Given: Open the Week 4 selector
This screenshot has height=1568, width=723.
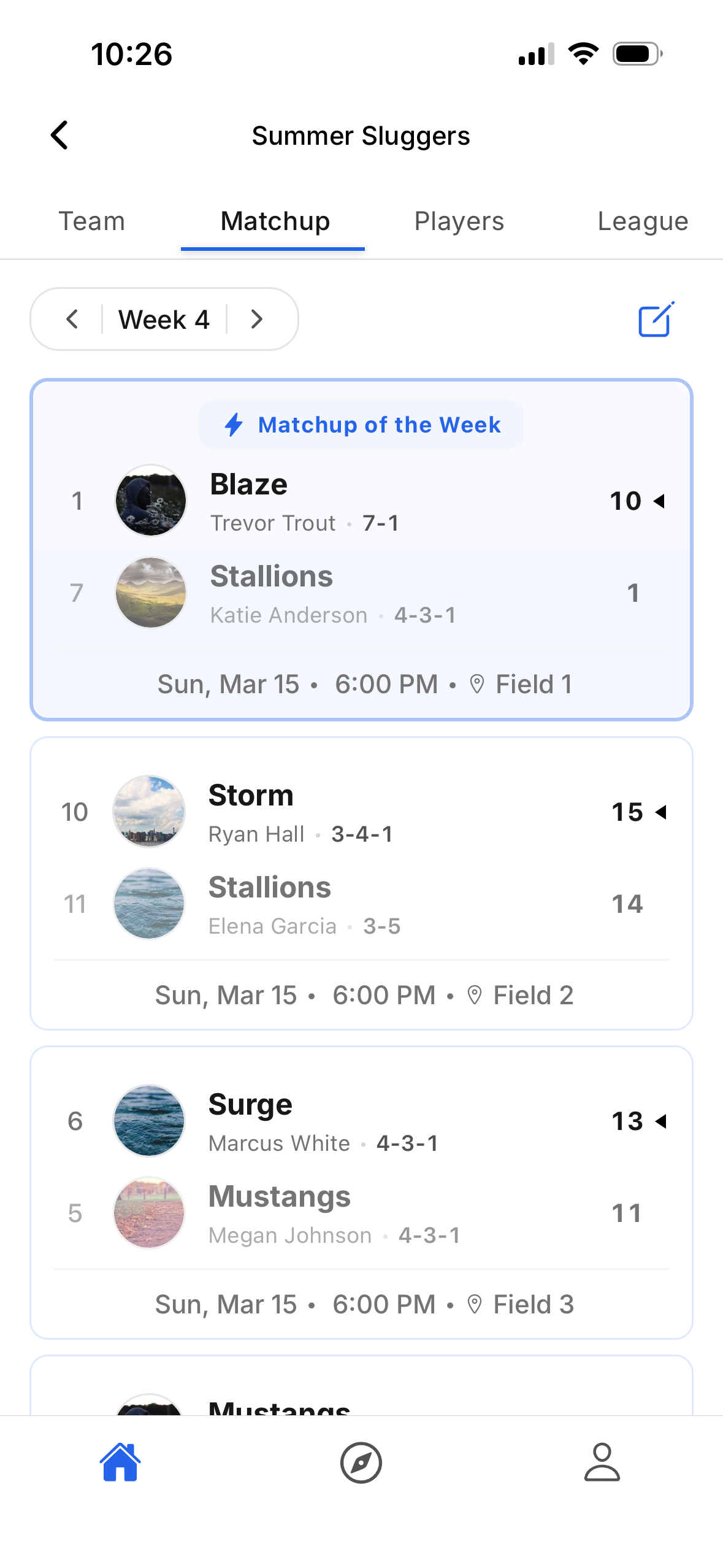Looking at the screenshot, I should [x=164, y=319].
